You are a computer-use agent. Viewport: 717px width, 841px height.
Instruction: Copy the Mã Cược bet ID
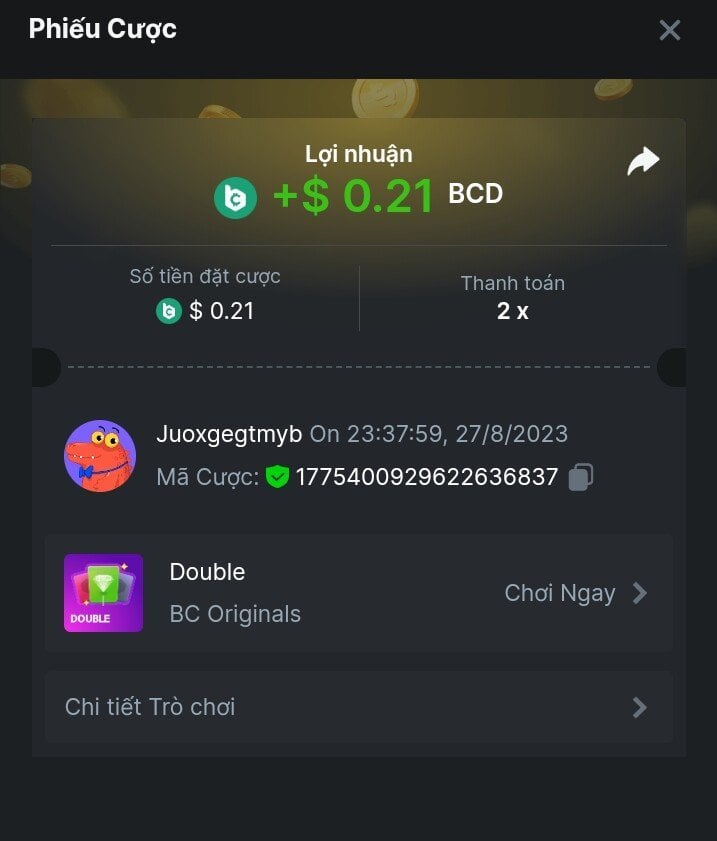click(581, 477)
